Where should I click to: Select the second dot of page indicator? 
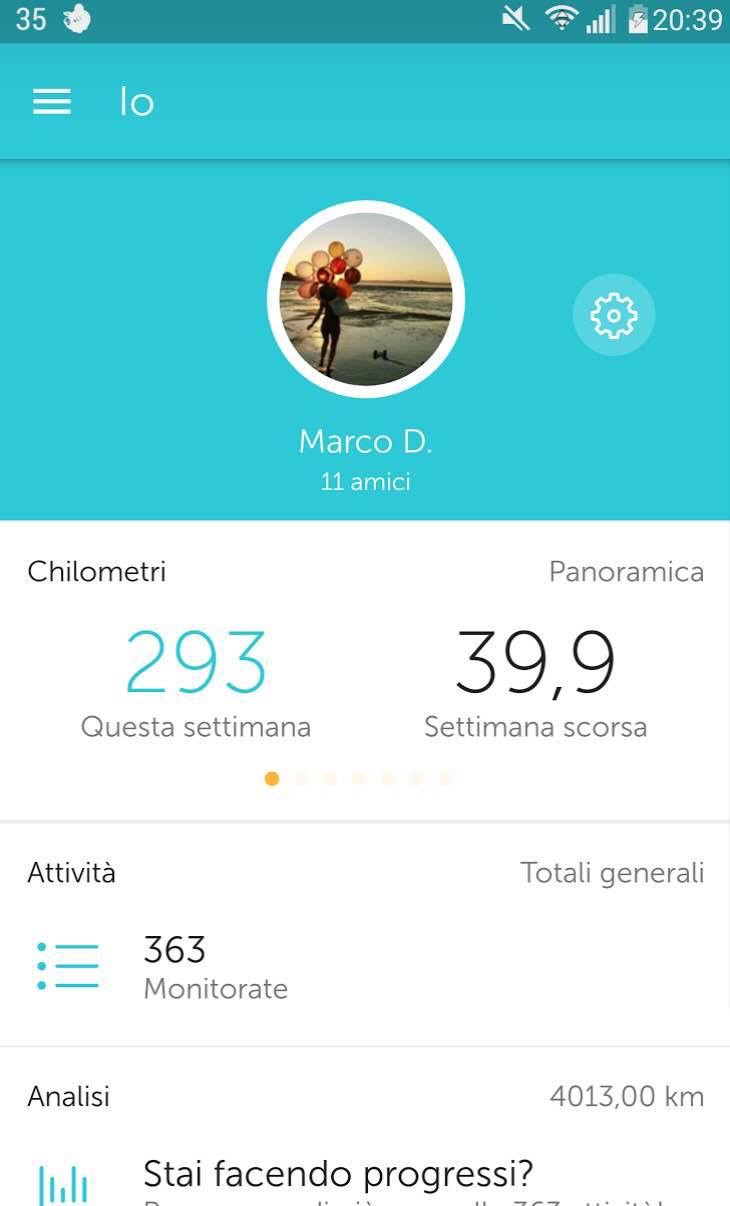[x=301, y=778]
